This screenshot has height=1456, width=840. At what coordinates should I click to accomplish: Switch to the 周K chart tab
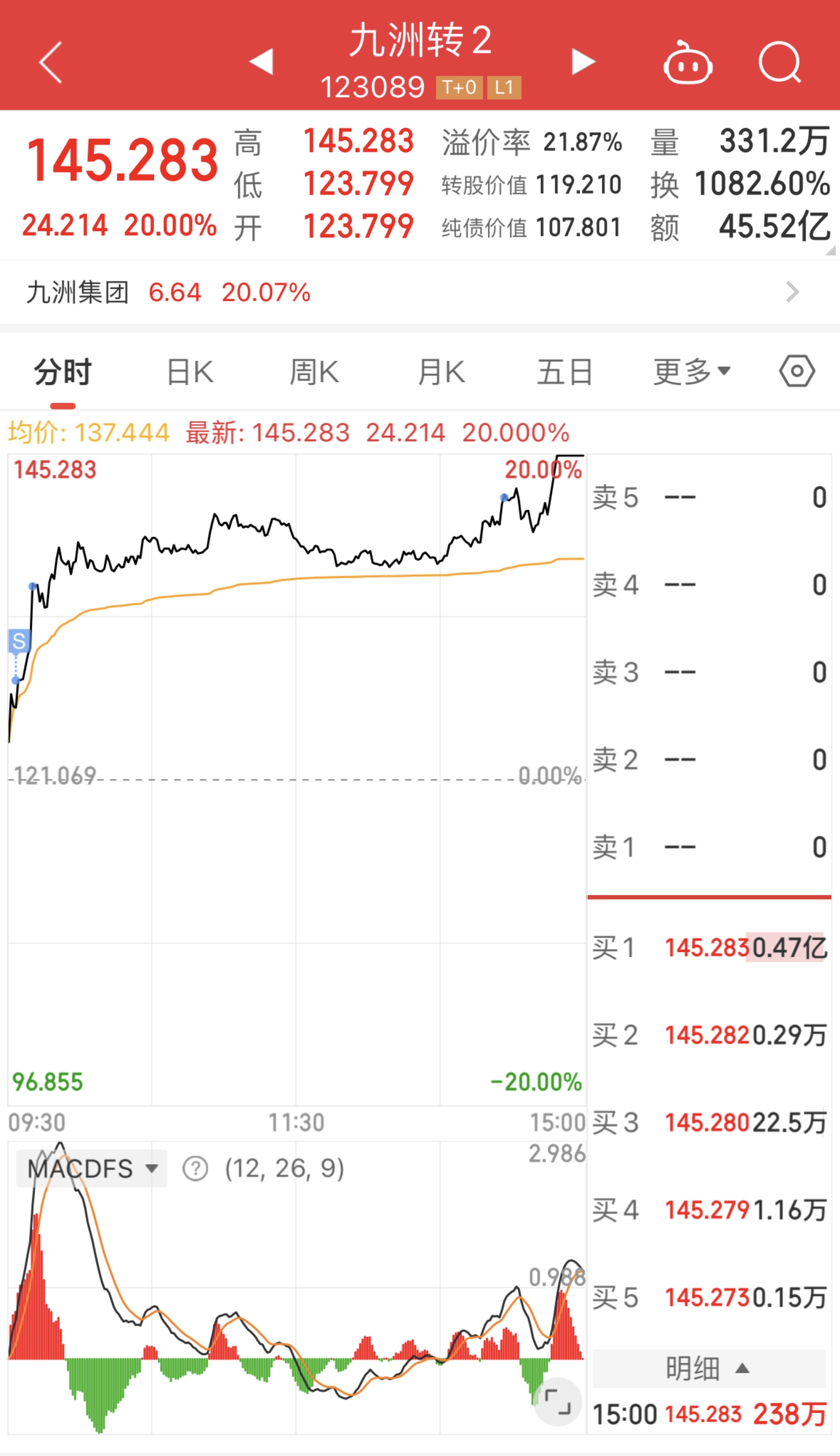(x=314, y=372)
